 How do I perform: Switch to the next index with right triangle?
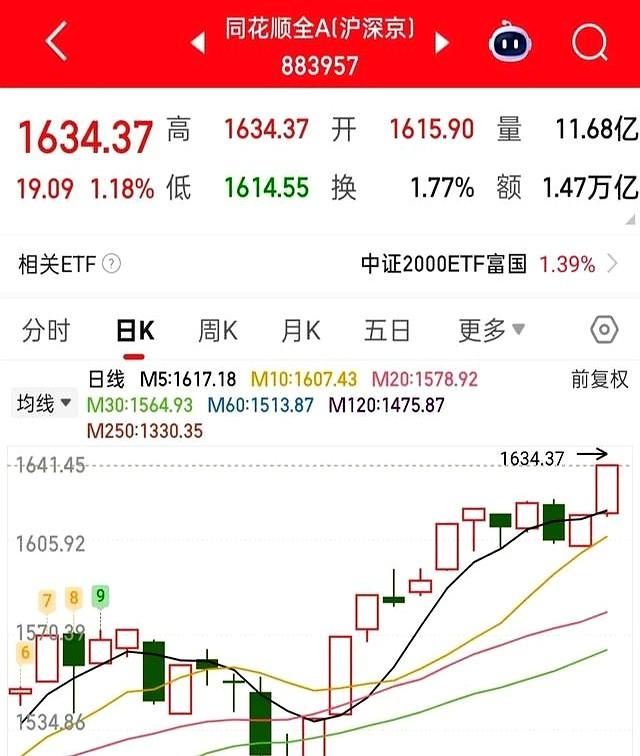442,43
